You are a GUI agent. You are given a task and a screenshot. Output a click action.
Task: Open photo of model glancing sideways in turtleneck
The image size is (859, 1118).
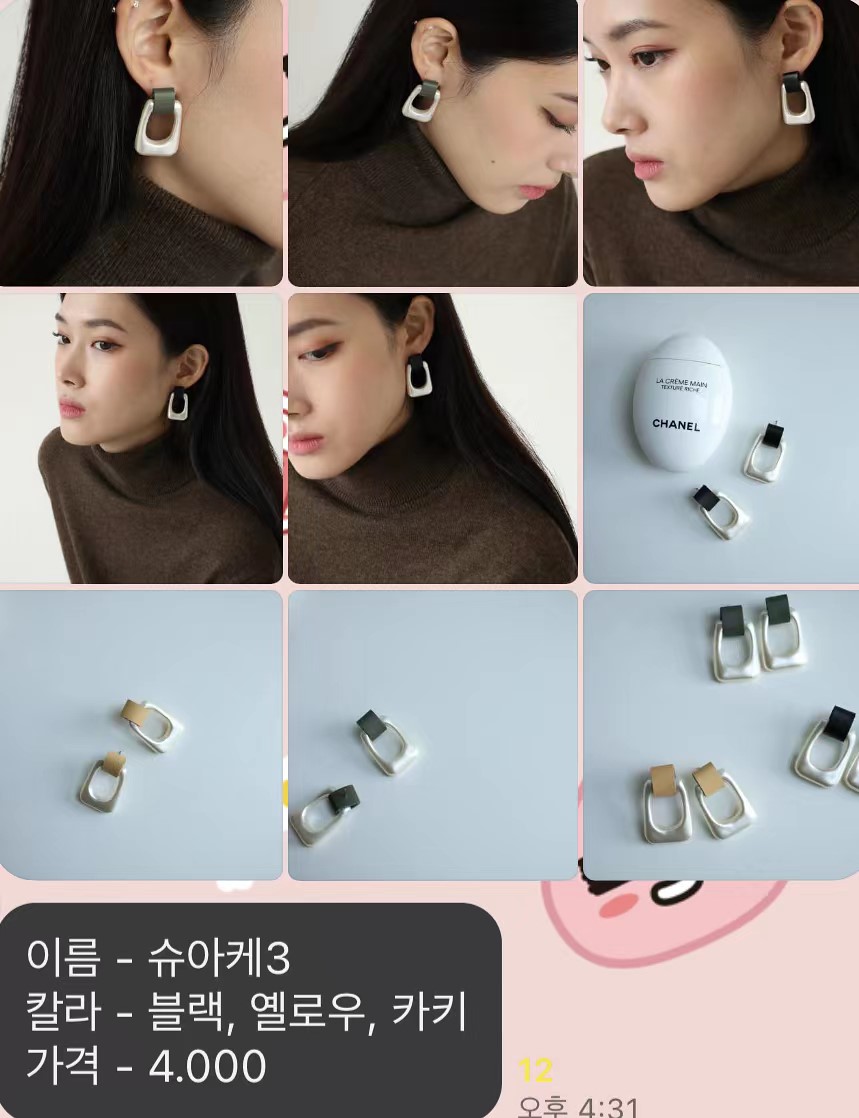point(141,438)
